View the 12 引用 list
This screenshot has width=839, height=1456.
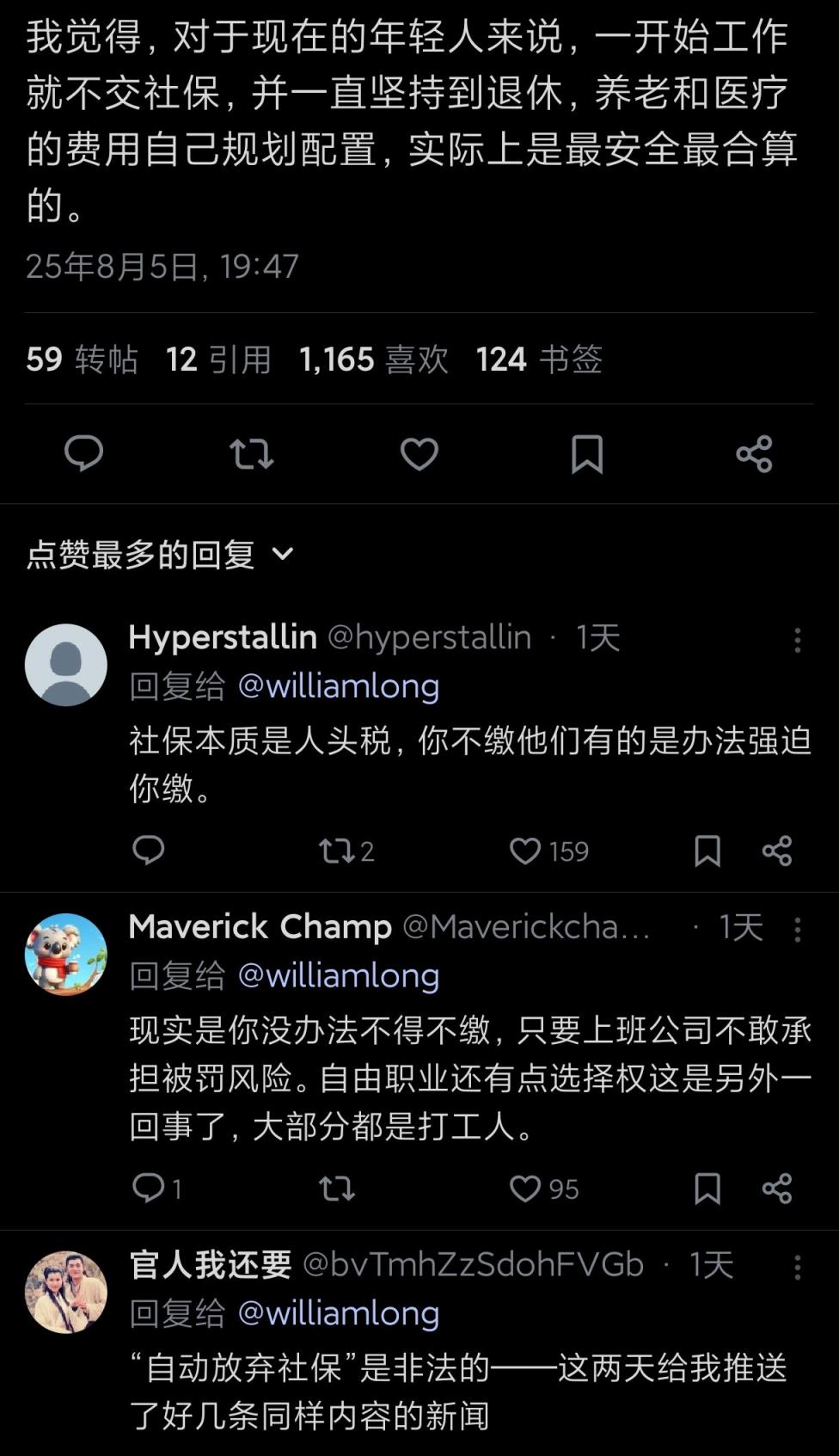click(x=218, y=359)
